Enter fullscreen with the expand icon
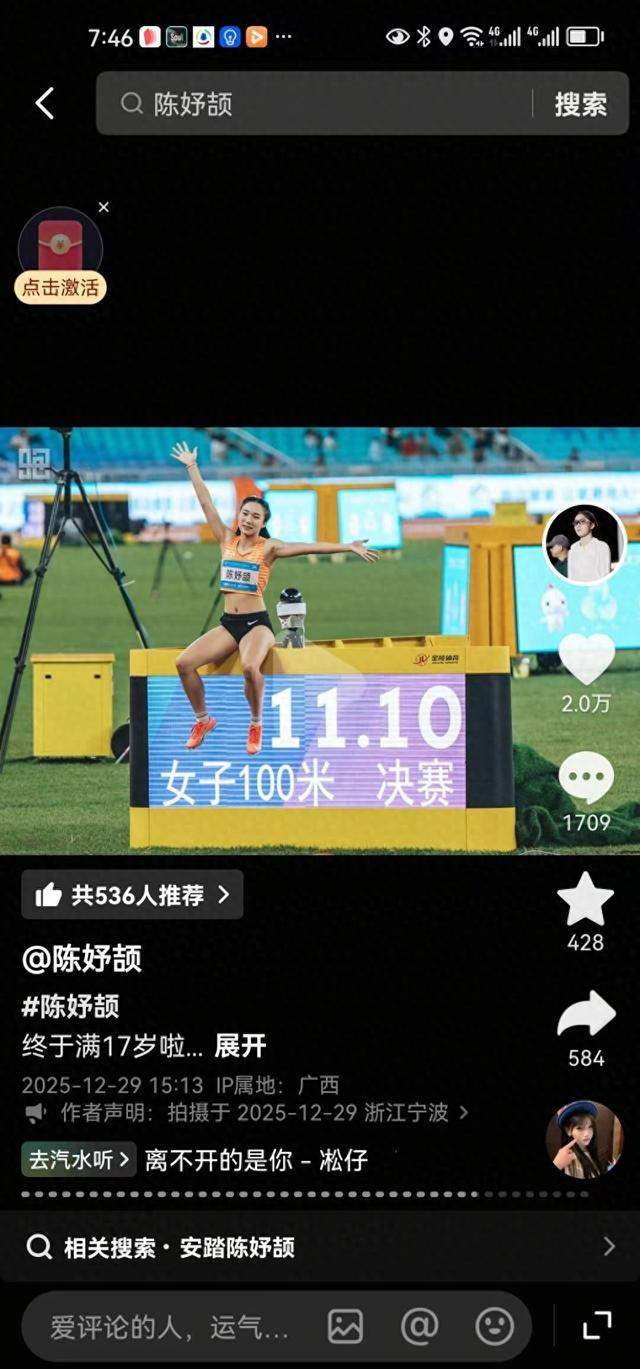 pos(597,1326)
